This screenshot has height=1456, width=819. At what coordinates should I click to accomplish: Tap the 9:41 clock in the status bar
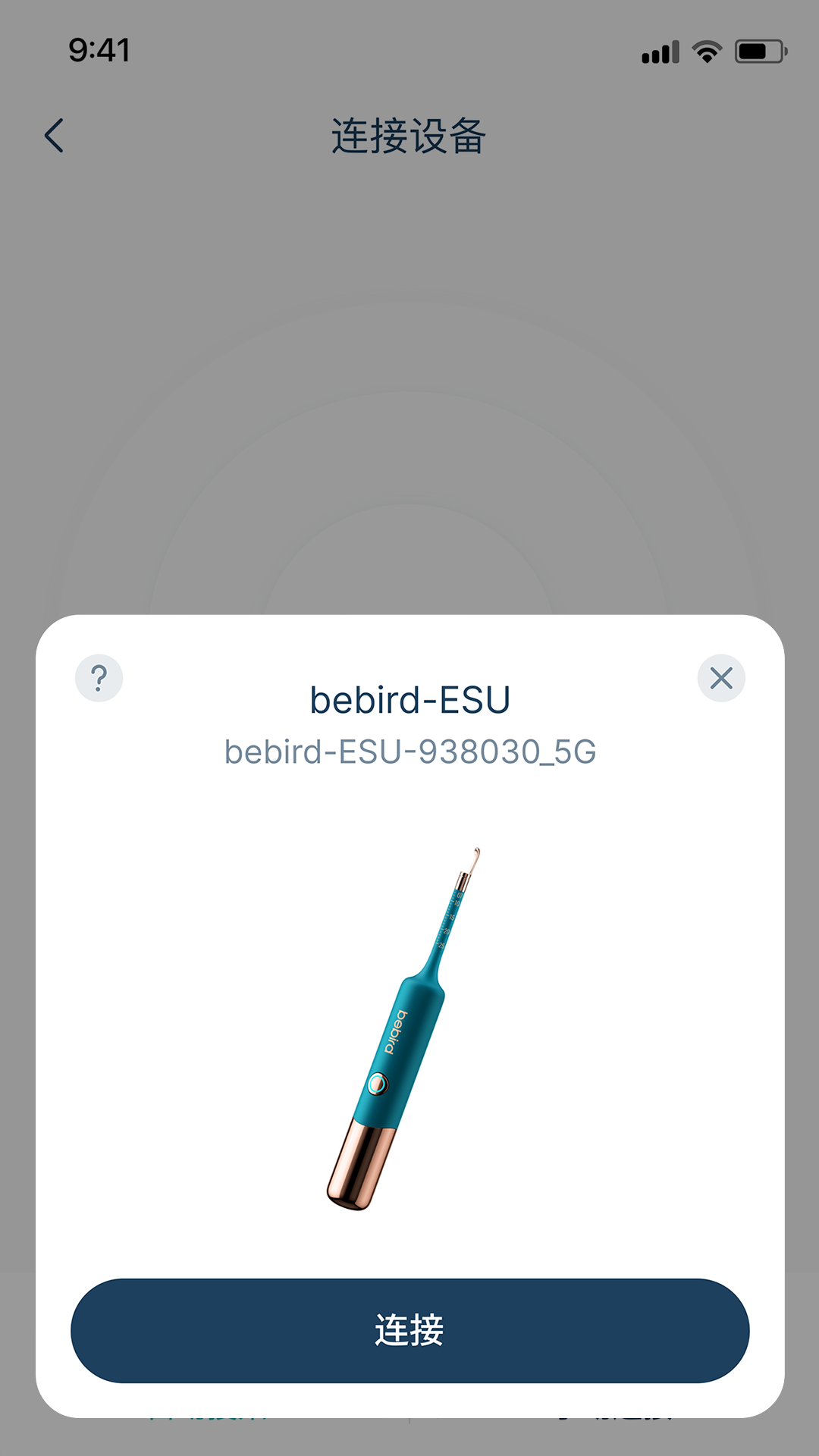(x=99, y=50)
